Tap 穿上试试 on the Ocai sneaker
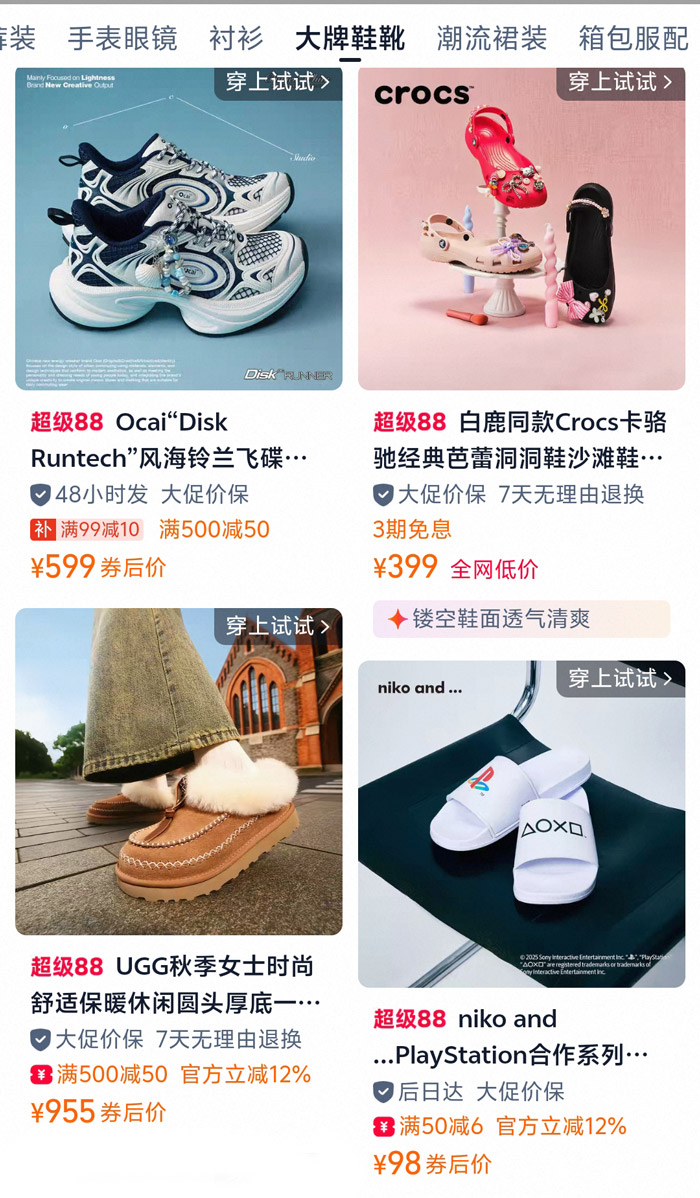Image resolution: width=700 pixels, height=1198 pixels. coord(277,83)
